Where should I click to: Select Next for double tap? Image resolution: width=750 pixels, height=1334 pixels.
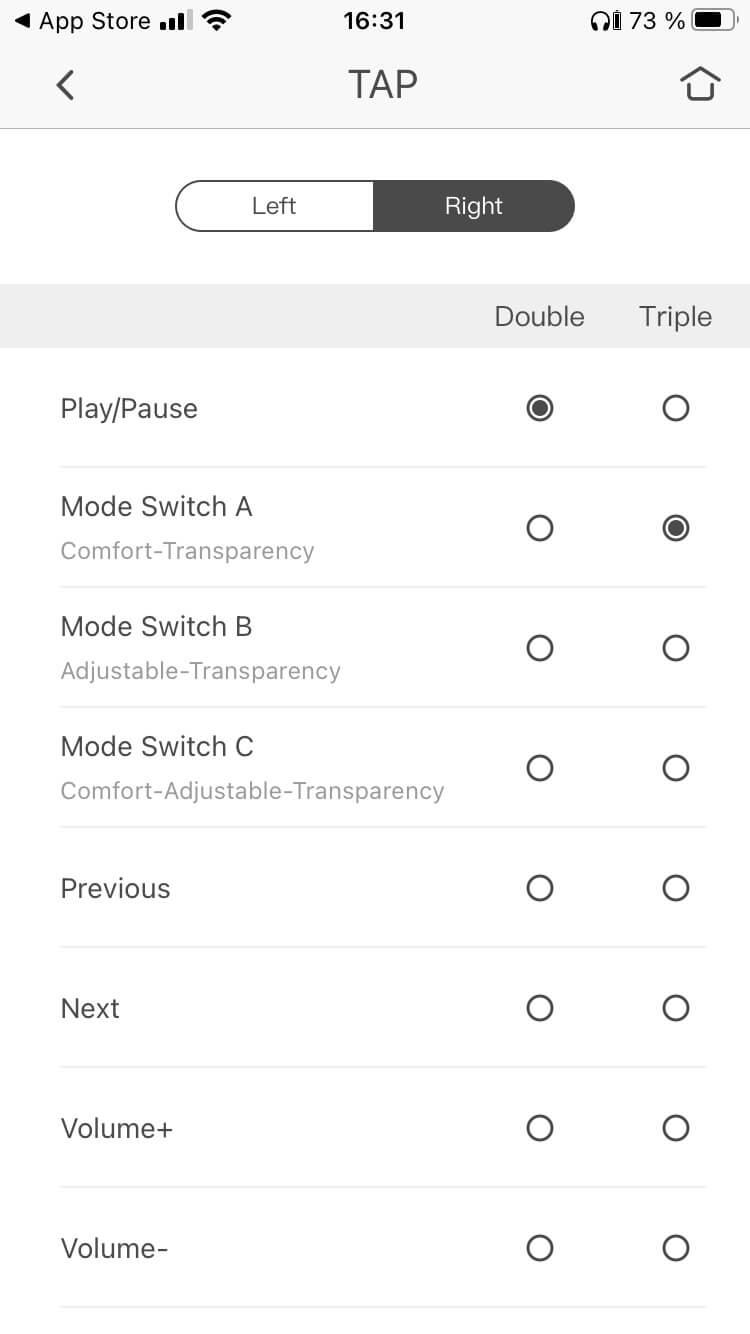point(540,1008)
